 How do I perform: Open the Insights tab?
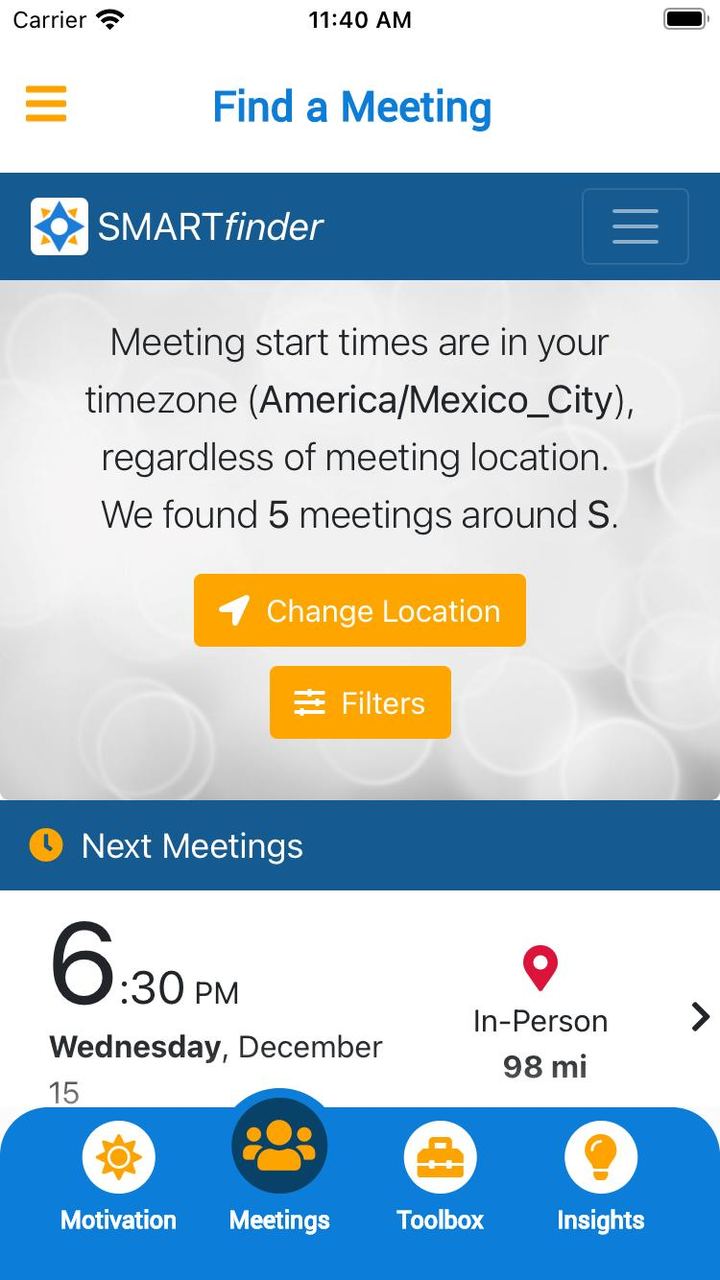(x=600, y=1176)
